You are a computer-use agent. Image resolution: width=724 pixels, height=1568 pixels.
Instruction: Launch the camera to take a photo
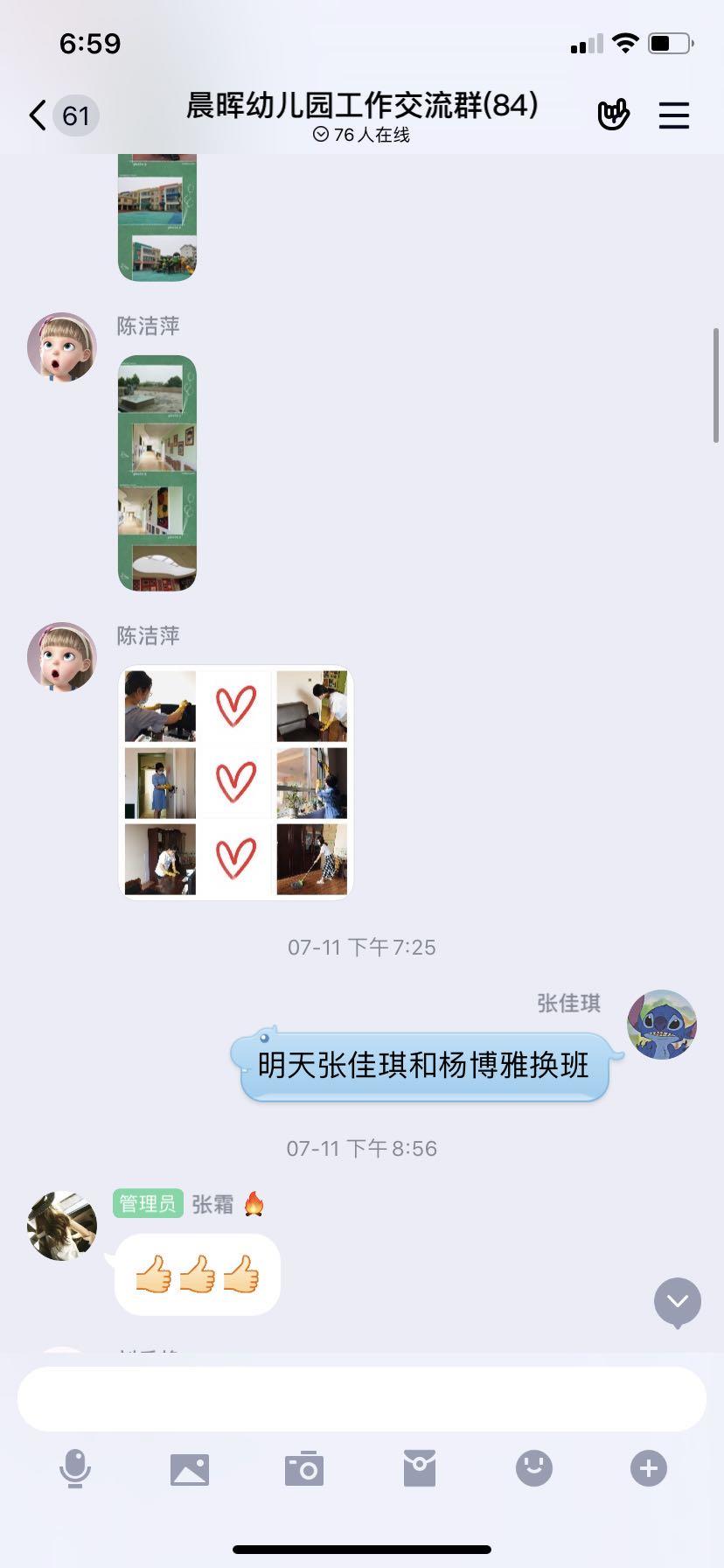(x=304, y=1468)
